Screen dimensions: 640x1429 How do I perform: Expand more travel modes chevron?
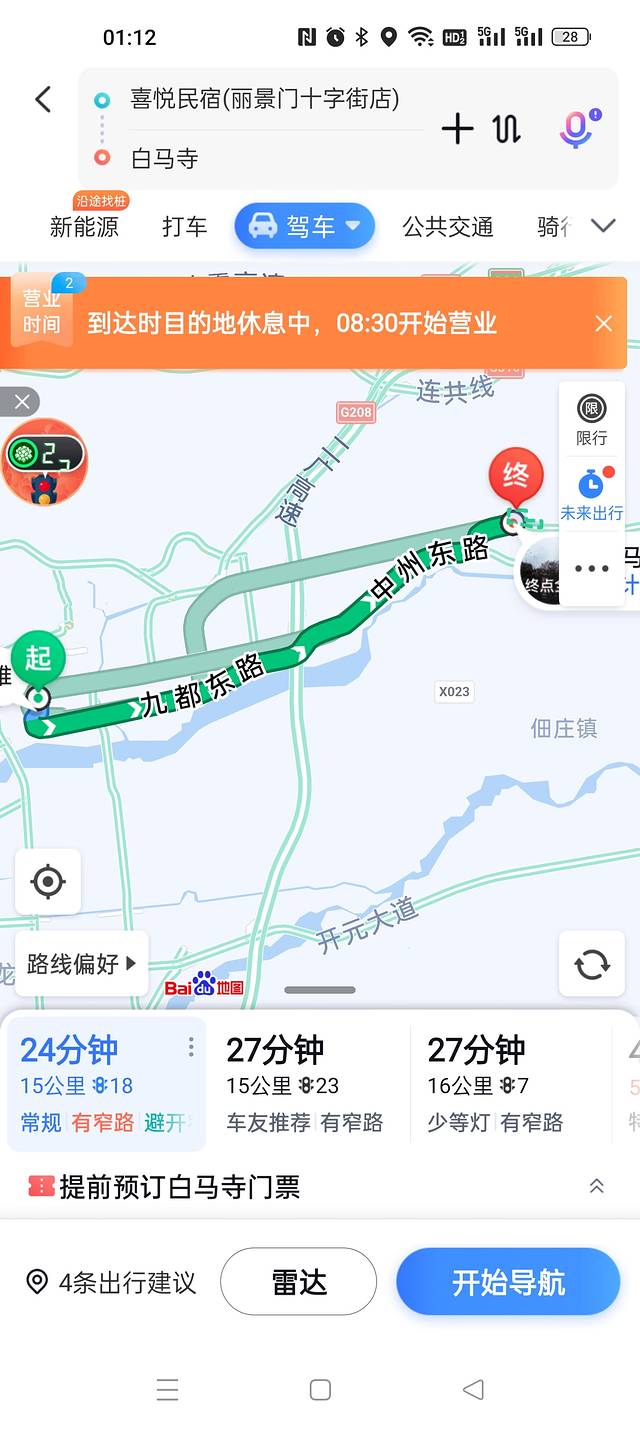[603, 226]
